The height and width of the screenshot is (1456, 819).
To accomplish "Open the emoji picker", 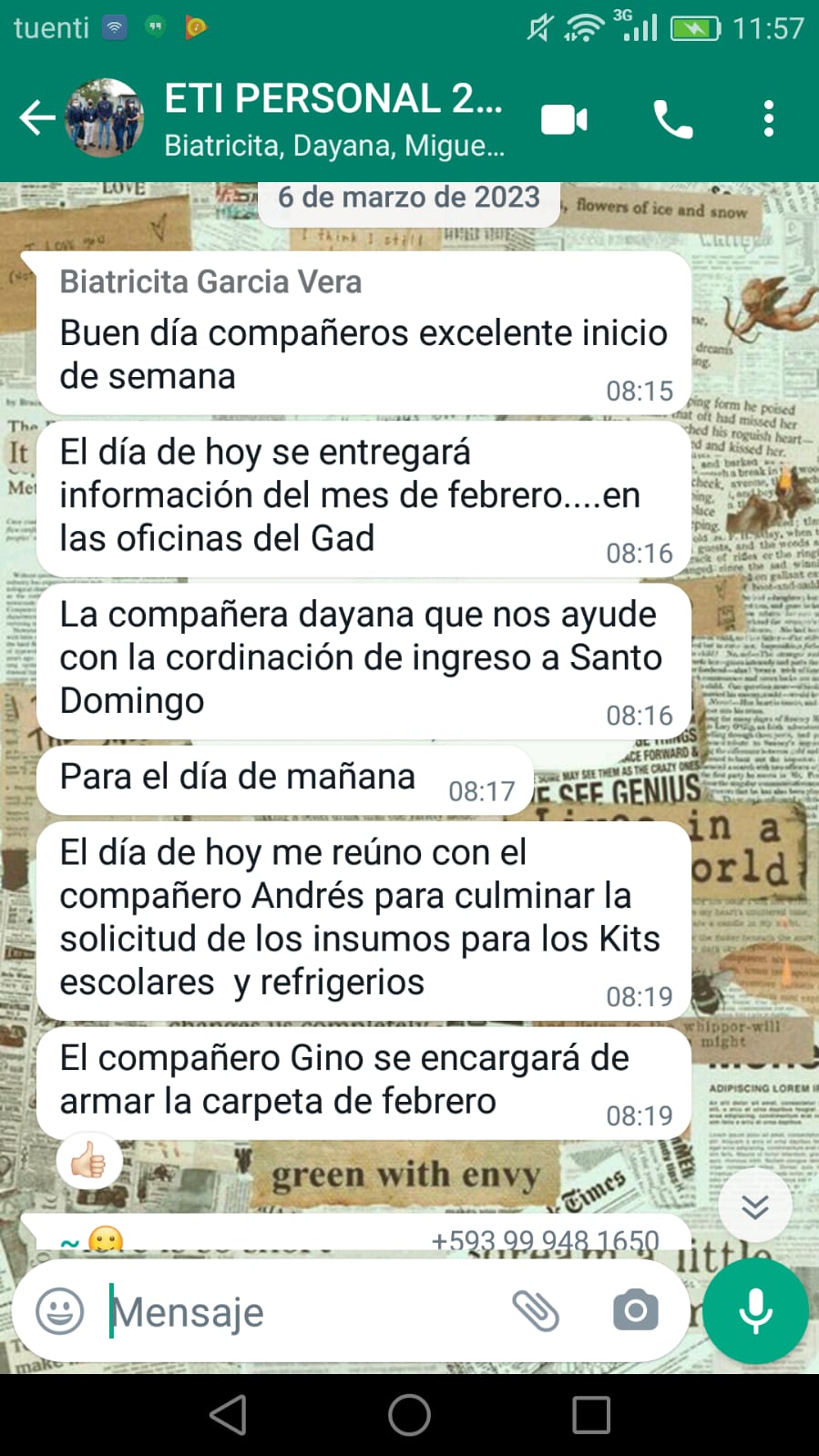I will [x=60, y=1311].
